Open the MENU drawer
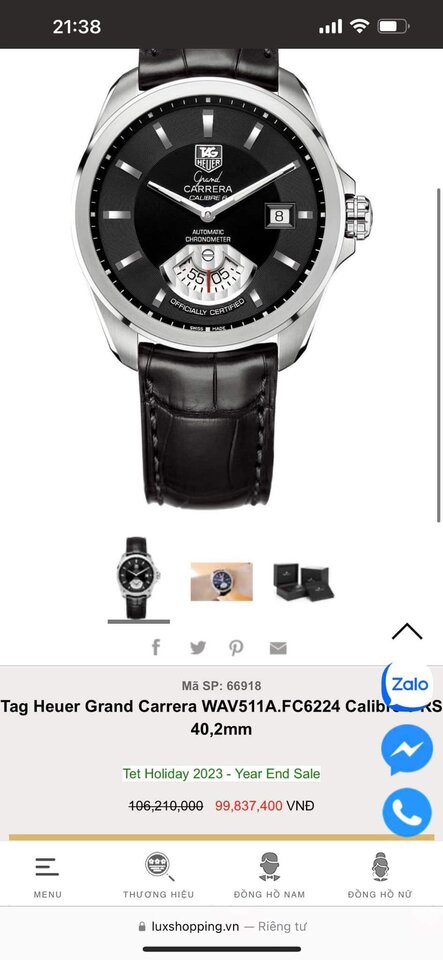The width and height of the screenshot is (443, 960). (x=47, y=877)
